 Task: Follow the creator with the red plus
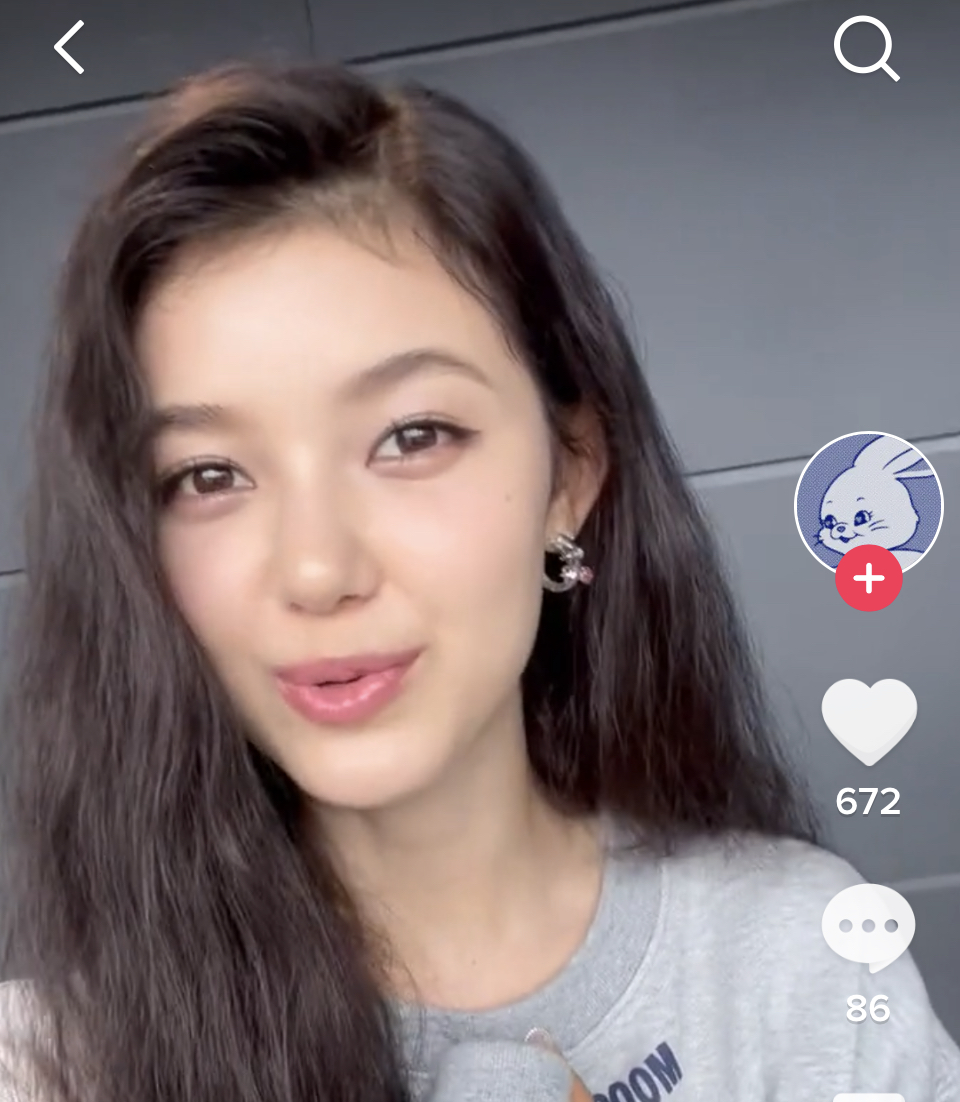pyautogui.click(x=869, y=578)
